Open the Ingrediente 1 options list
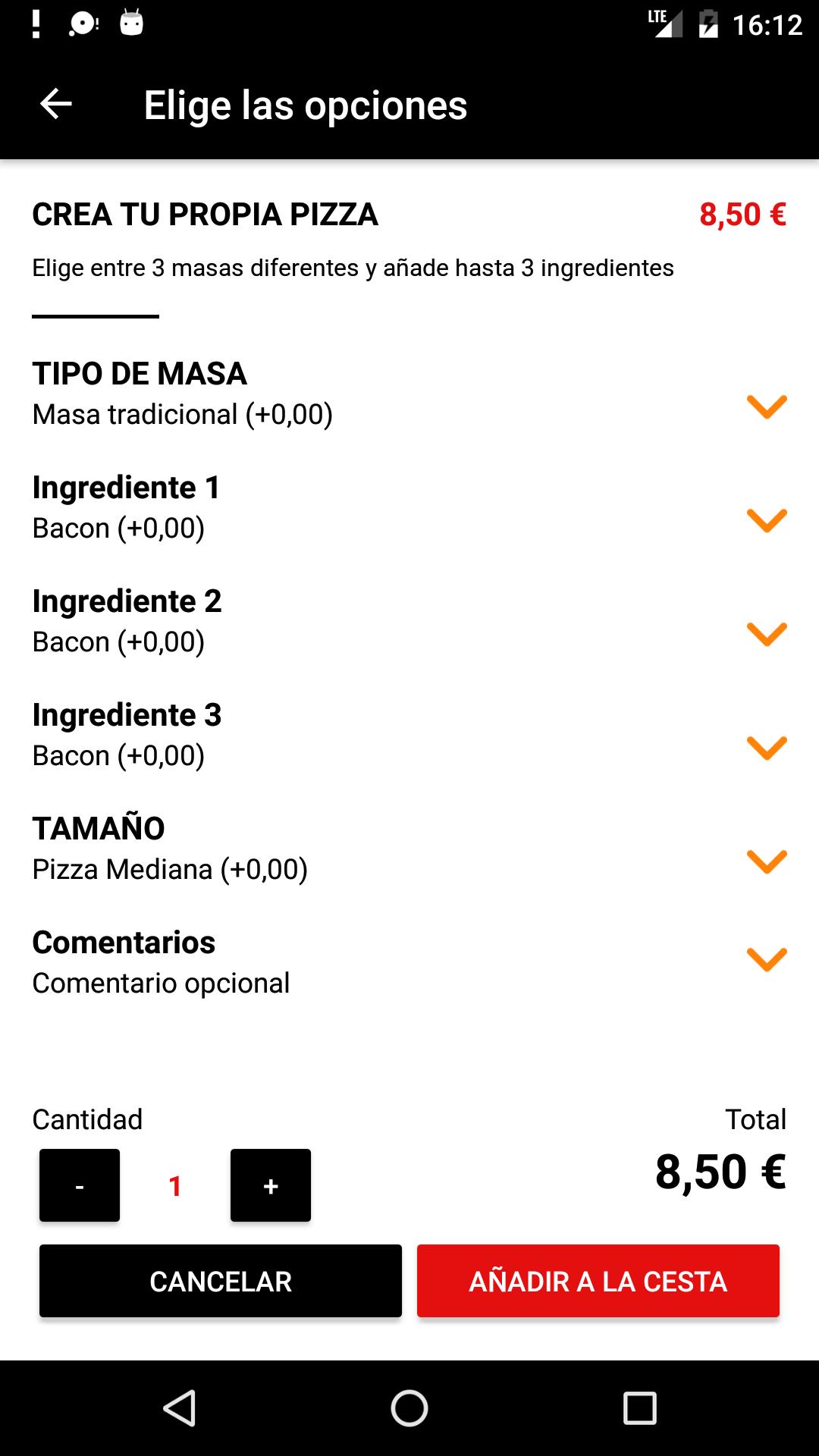819x1456 pixels. click(x=767, y=518)
